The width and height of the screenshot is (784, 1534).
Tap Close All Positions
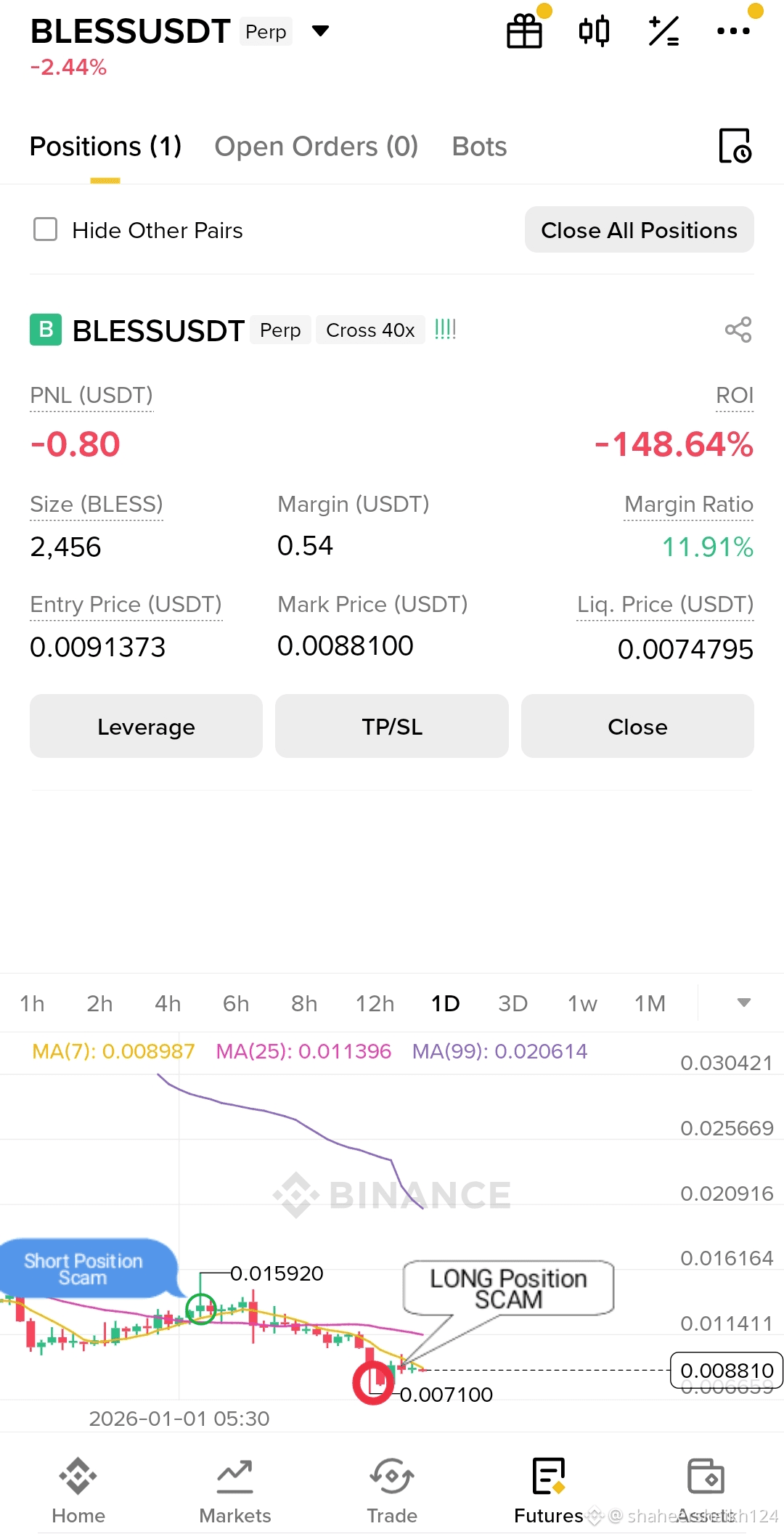[x=639, y=230]
